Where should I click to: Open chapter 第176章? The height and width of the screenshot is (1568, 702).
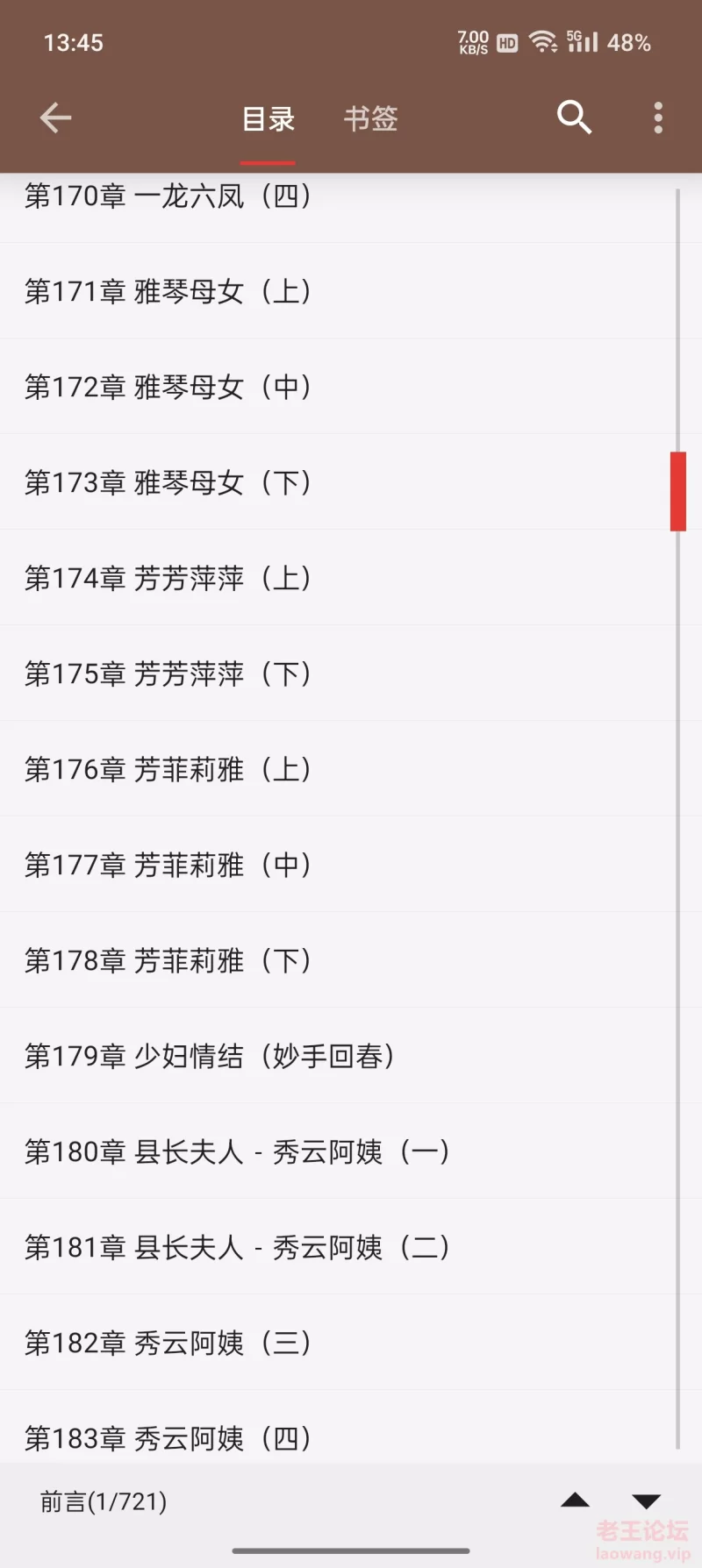[338, 769]
